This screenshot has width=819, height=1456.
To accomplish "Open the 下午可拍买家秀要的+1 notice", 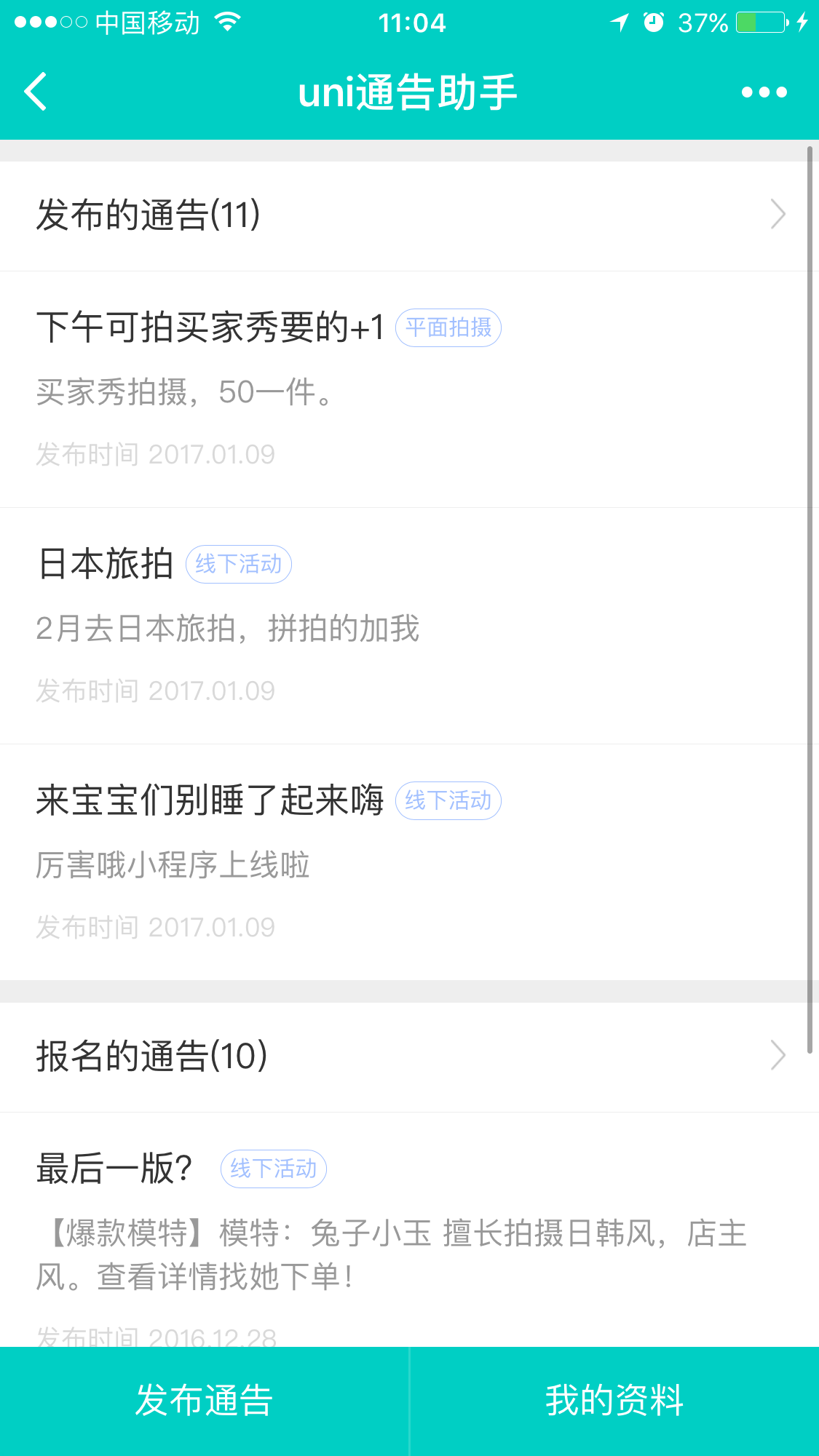I will (210, 327).
